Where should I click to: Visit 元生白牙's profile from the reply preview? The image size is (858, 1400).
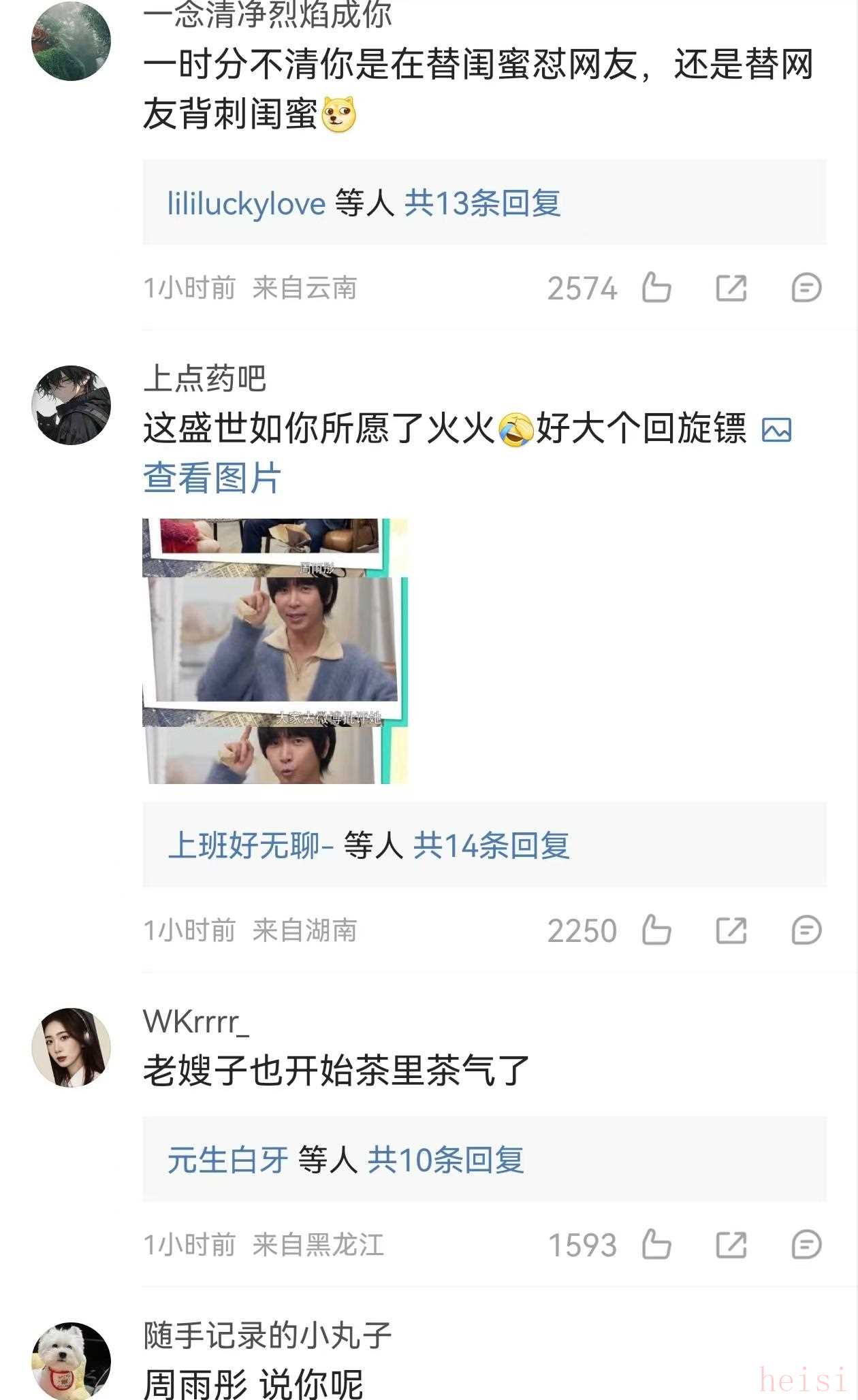click(x=227, y=1160)
